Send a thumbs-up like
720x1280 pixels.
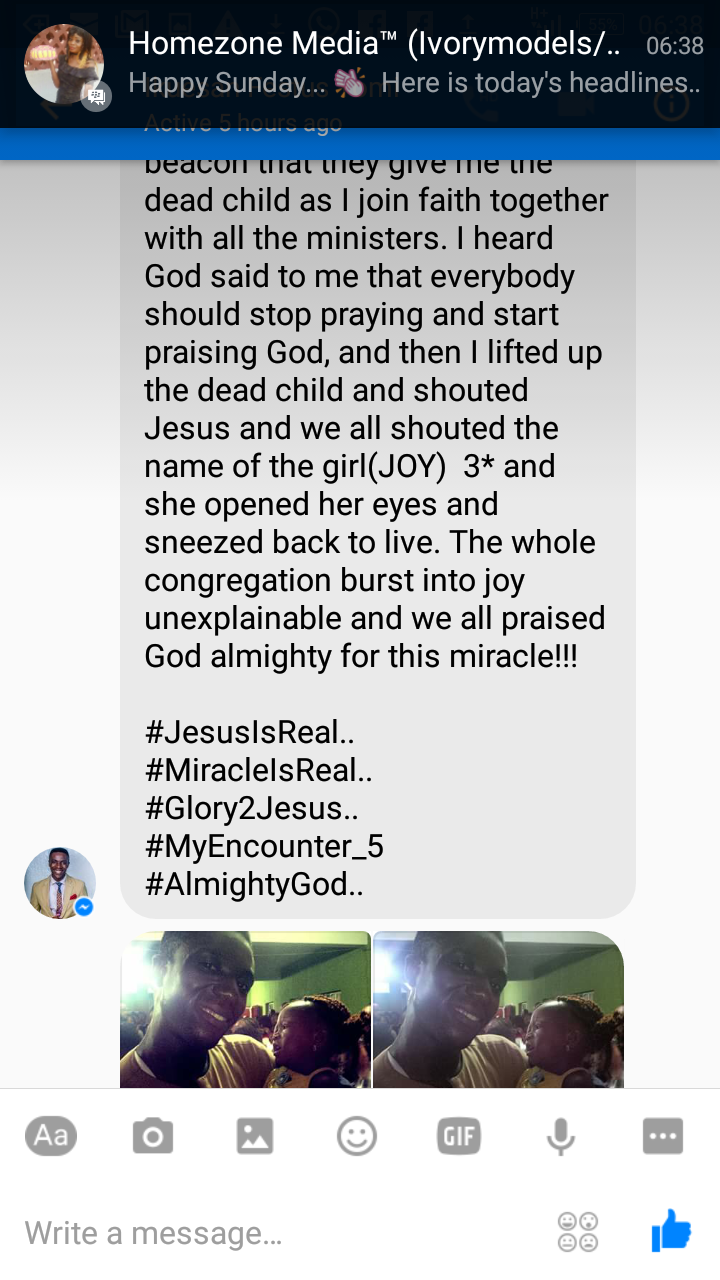671,1231
